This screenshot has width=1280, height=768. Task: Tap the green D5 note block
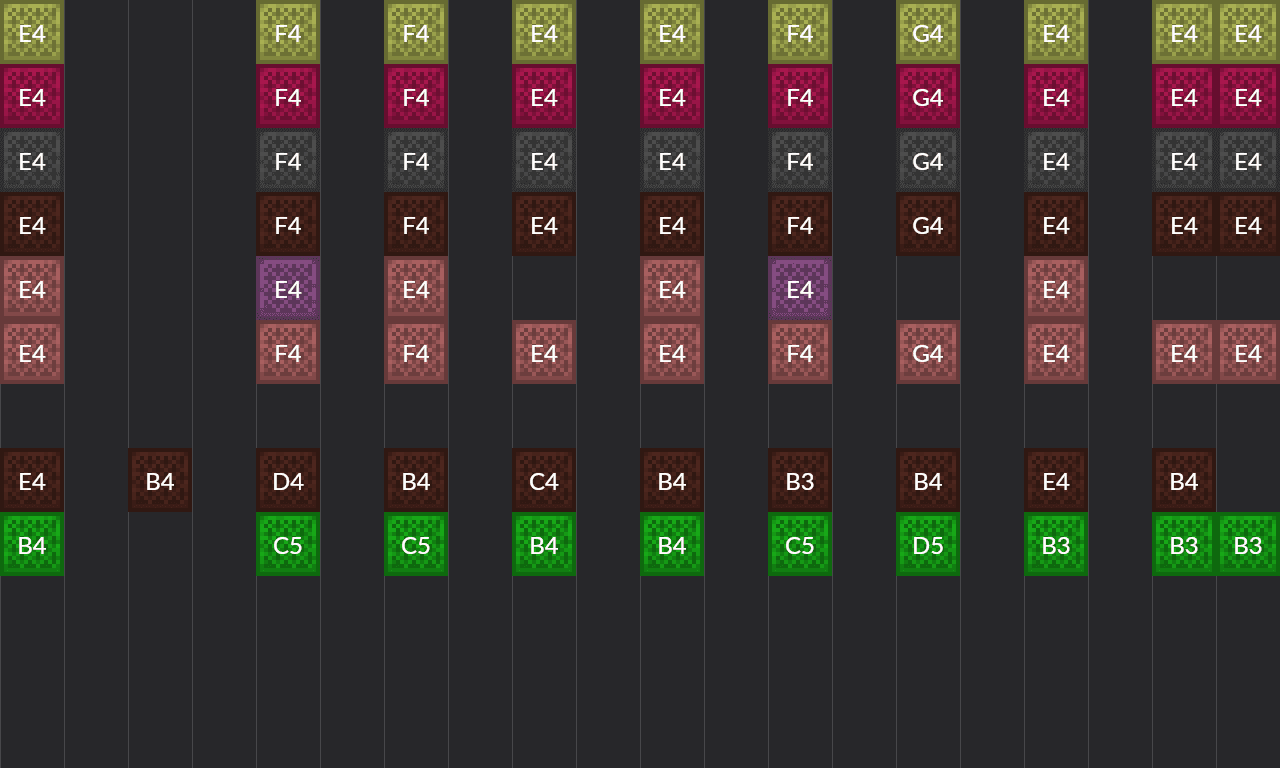928,545
